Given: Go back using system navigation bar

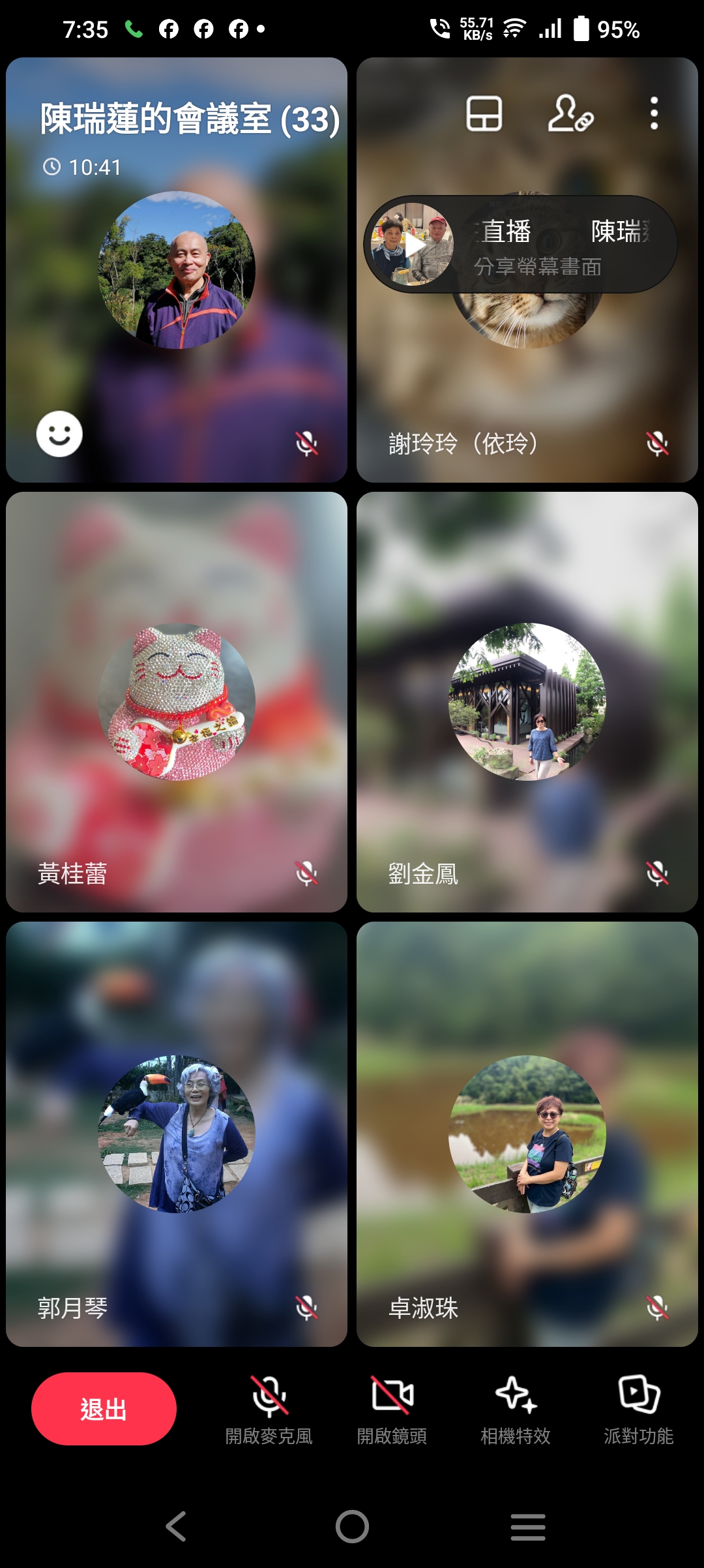Looking at the screenshot, I should [176, 1527].
